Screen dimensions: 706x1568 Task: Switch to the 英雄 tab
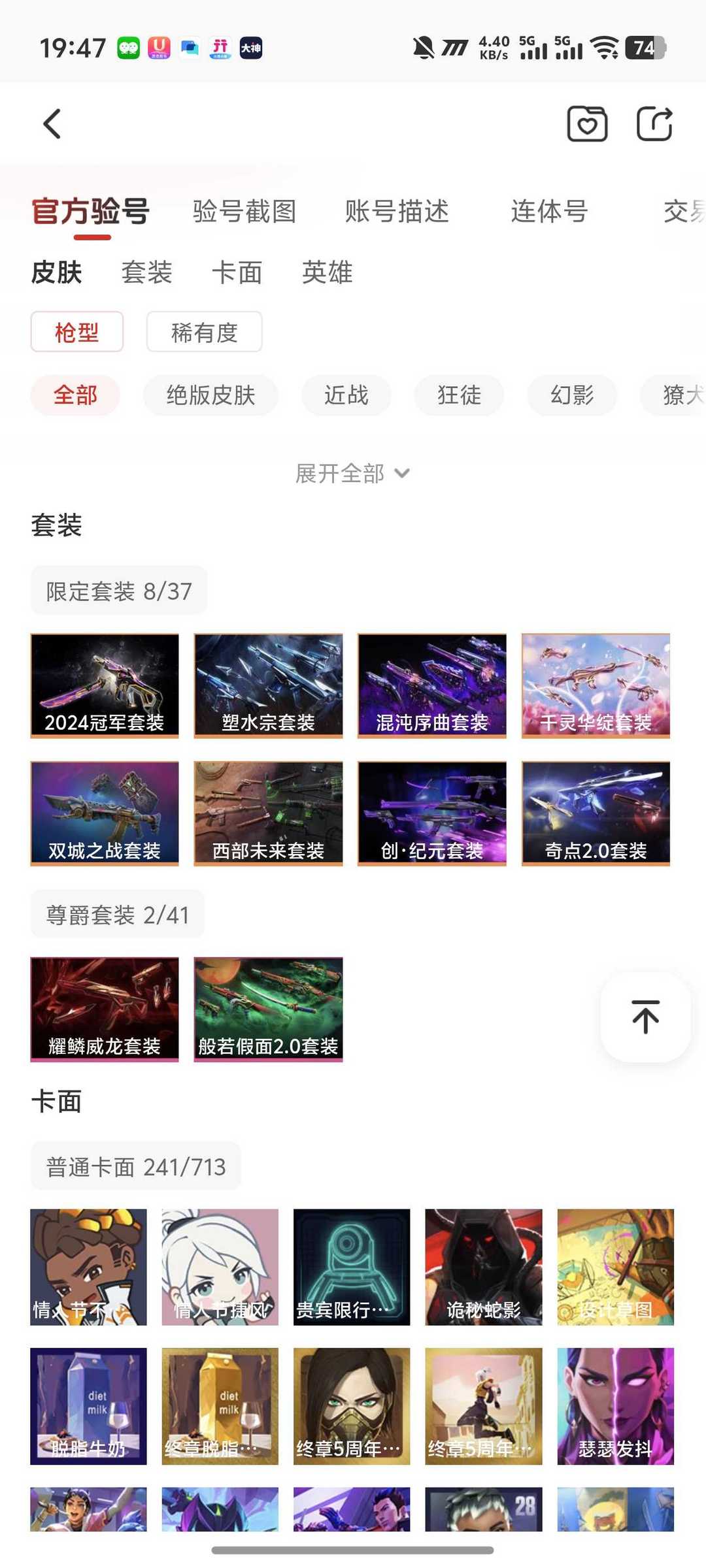[x=327, y=272]
